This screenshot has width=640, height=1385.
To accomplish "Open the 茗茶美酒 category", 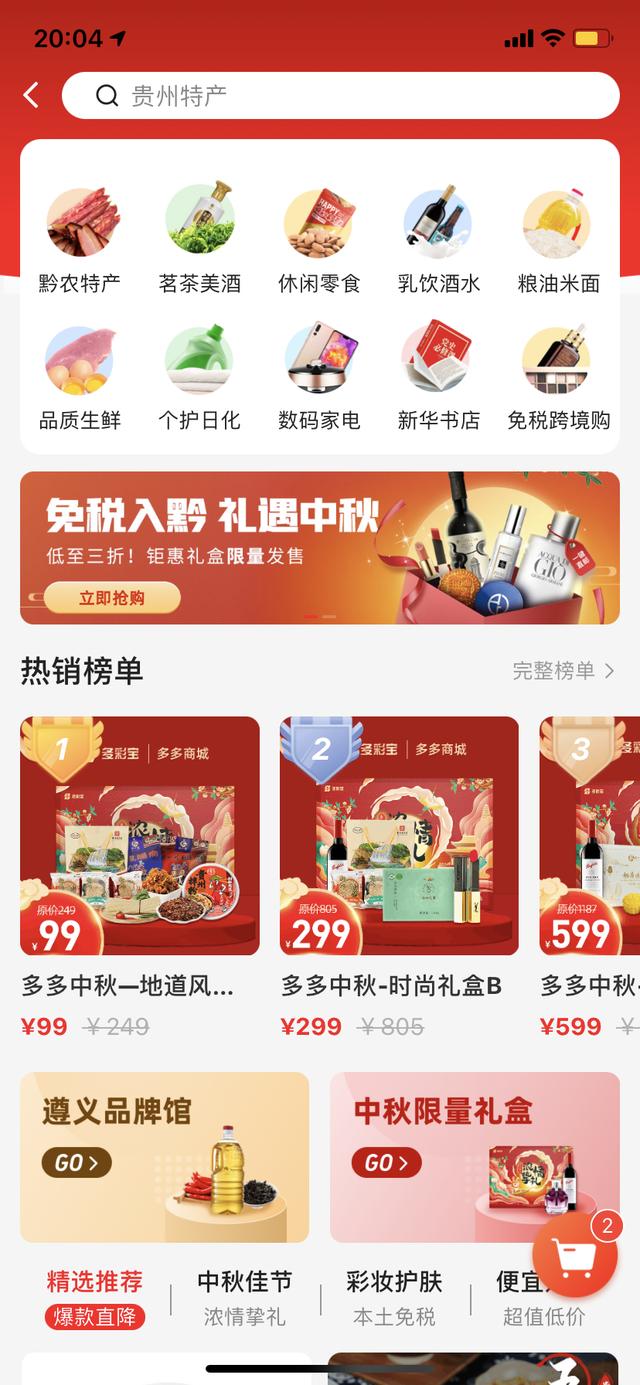I will 200,241.
